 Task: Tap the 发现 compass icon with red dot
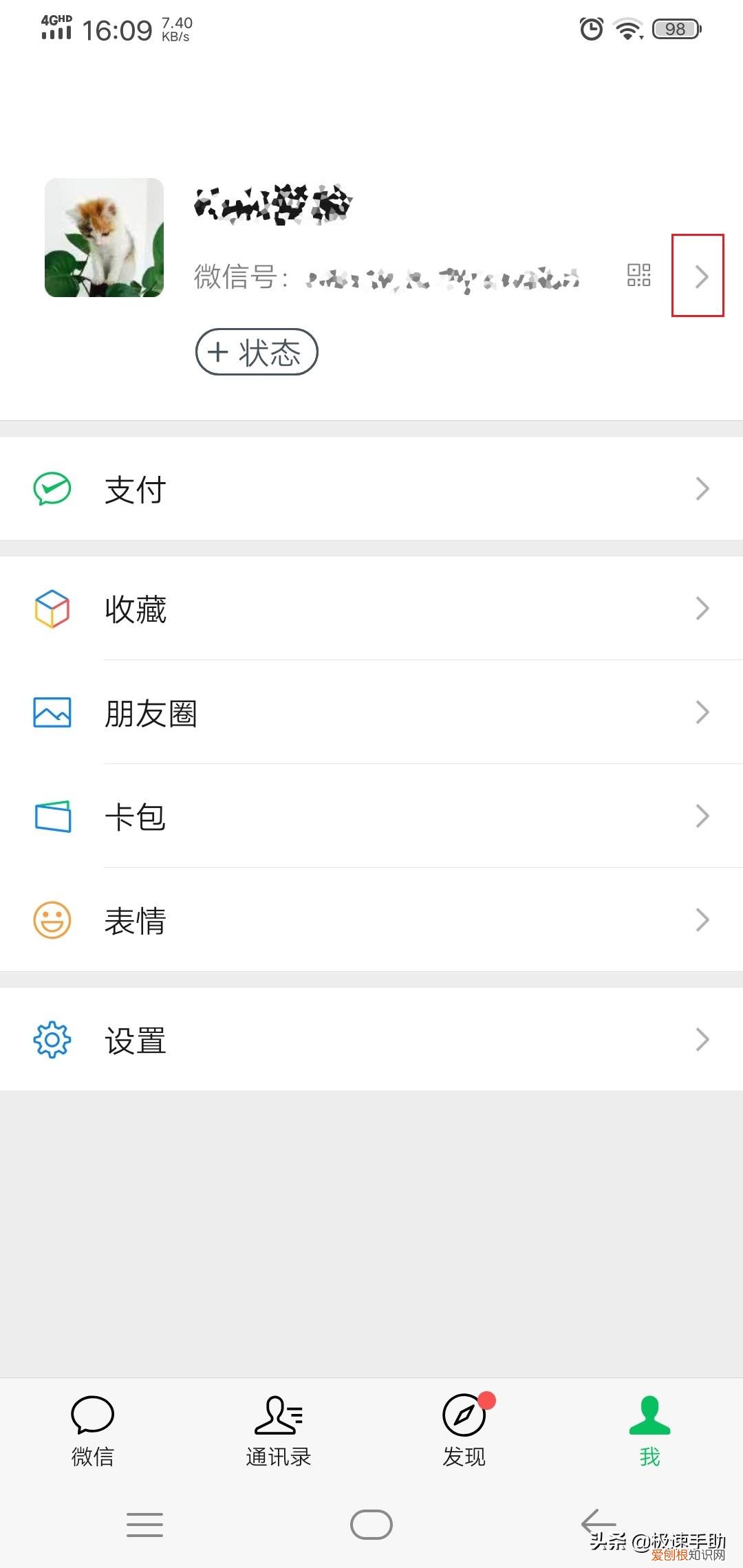(464, 1417)
